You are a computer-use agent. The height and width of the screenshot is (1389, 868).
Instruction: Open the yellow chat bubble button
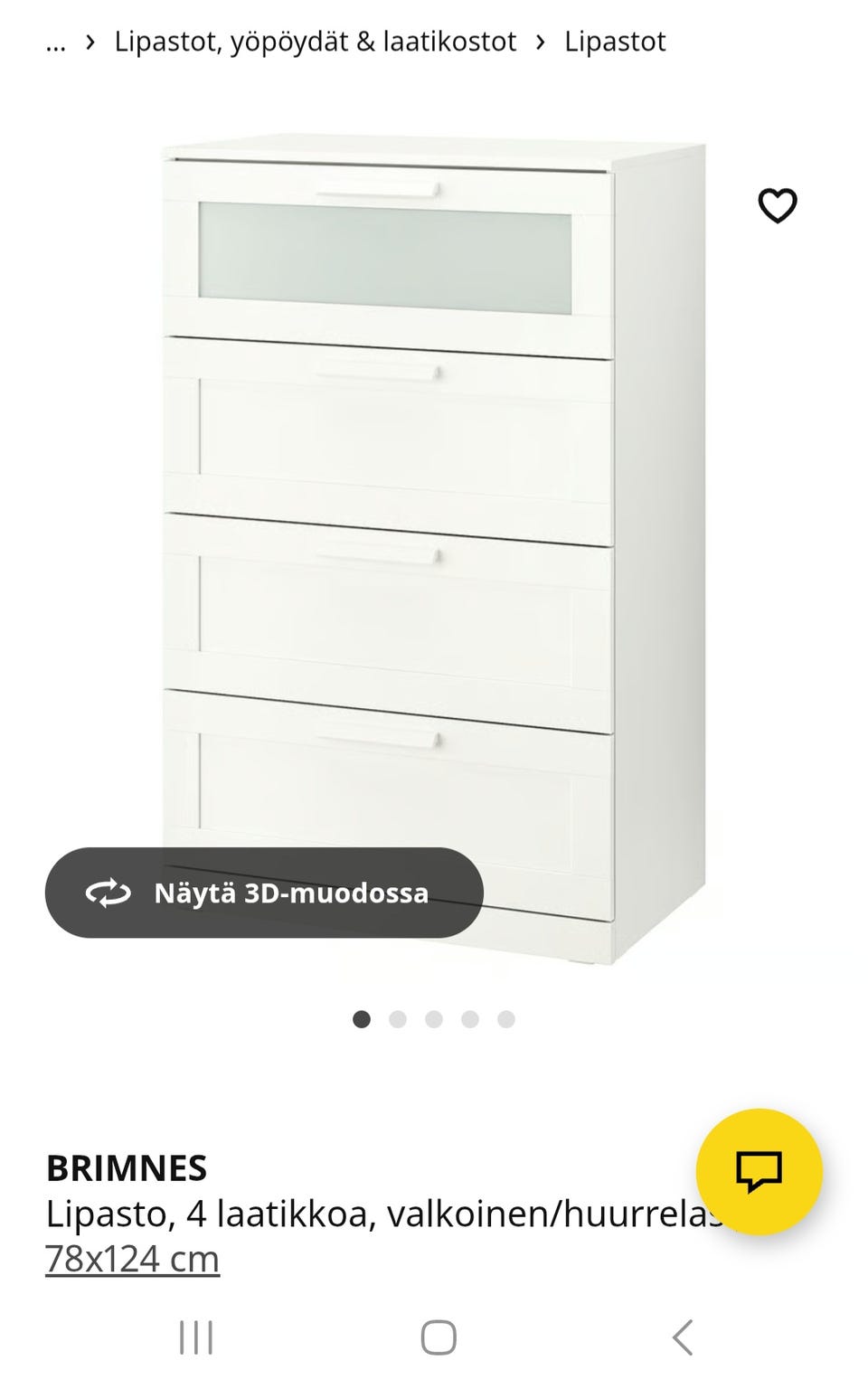(759, 1171)
